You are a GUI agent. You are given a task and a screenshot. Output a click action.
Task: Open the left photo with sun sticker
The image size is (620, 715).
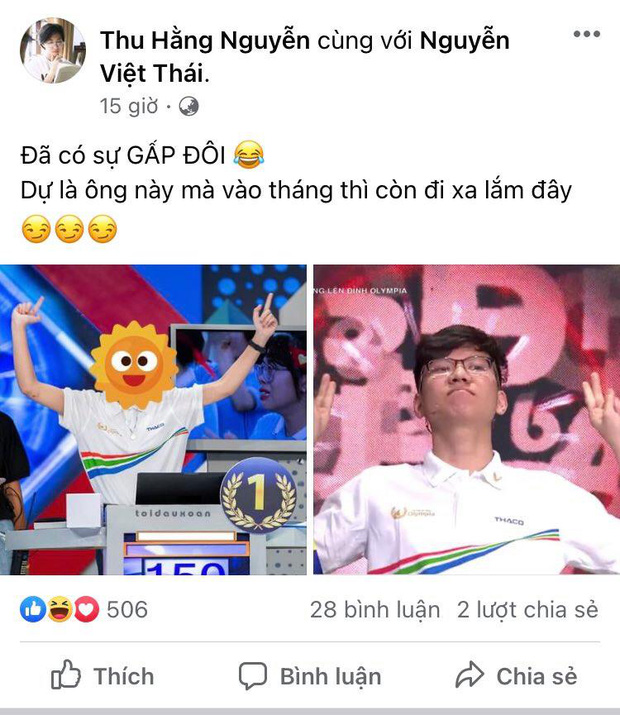(153, 419)
